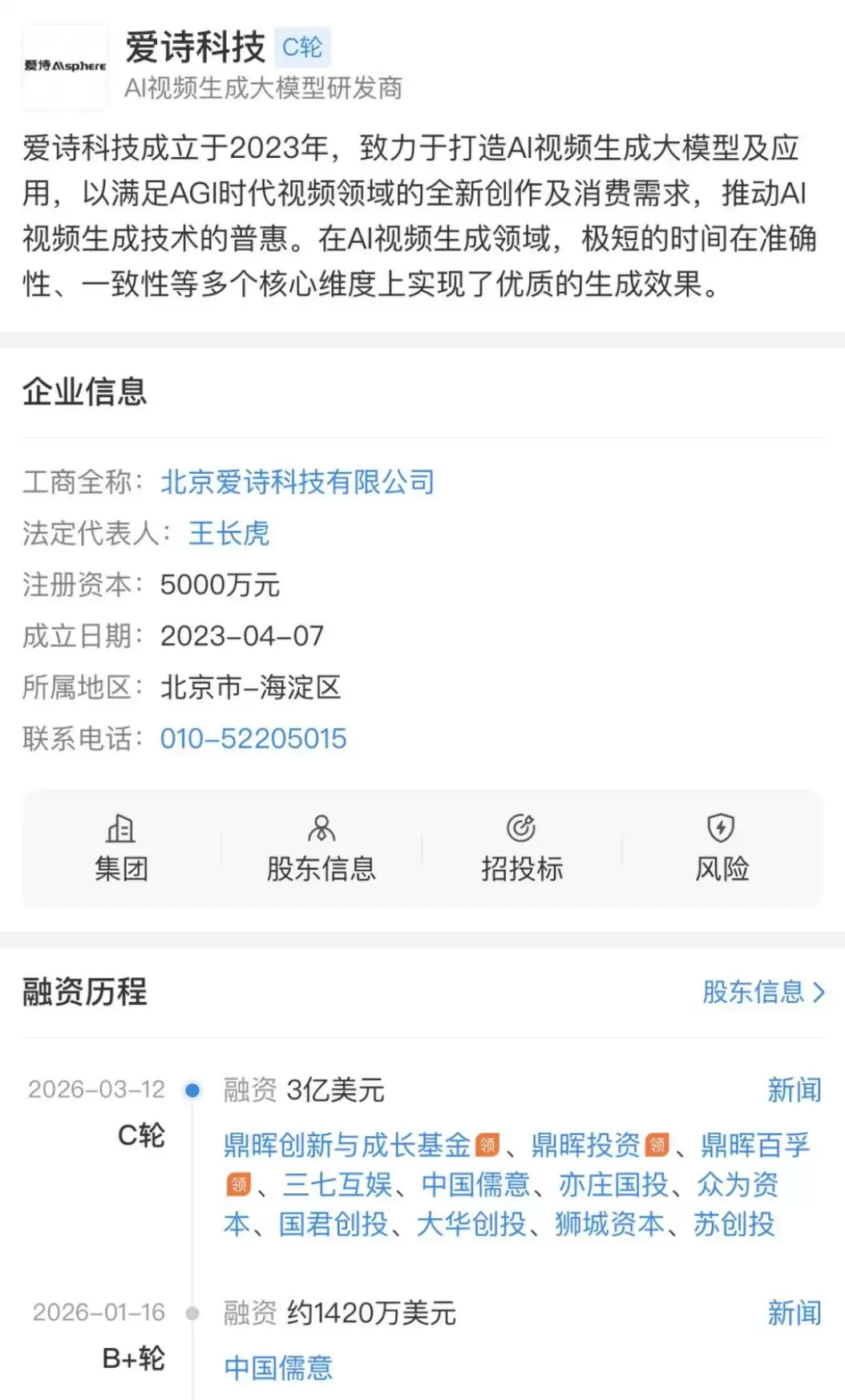This screenshot has height=1400, width=845.
Task: Open legal representative 王长虎
Action: pyautogui.click(x=228, y=533)
